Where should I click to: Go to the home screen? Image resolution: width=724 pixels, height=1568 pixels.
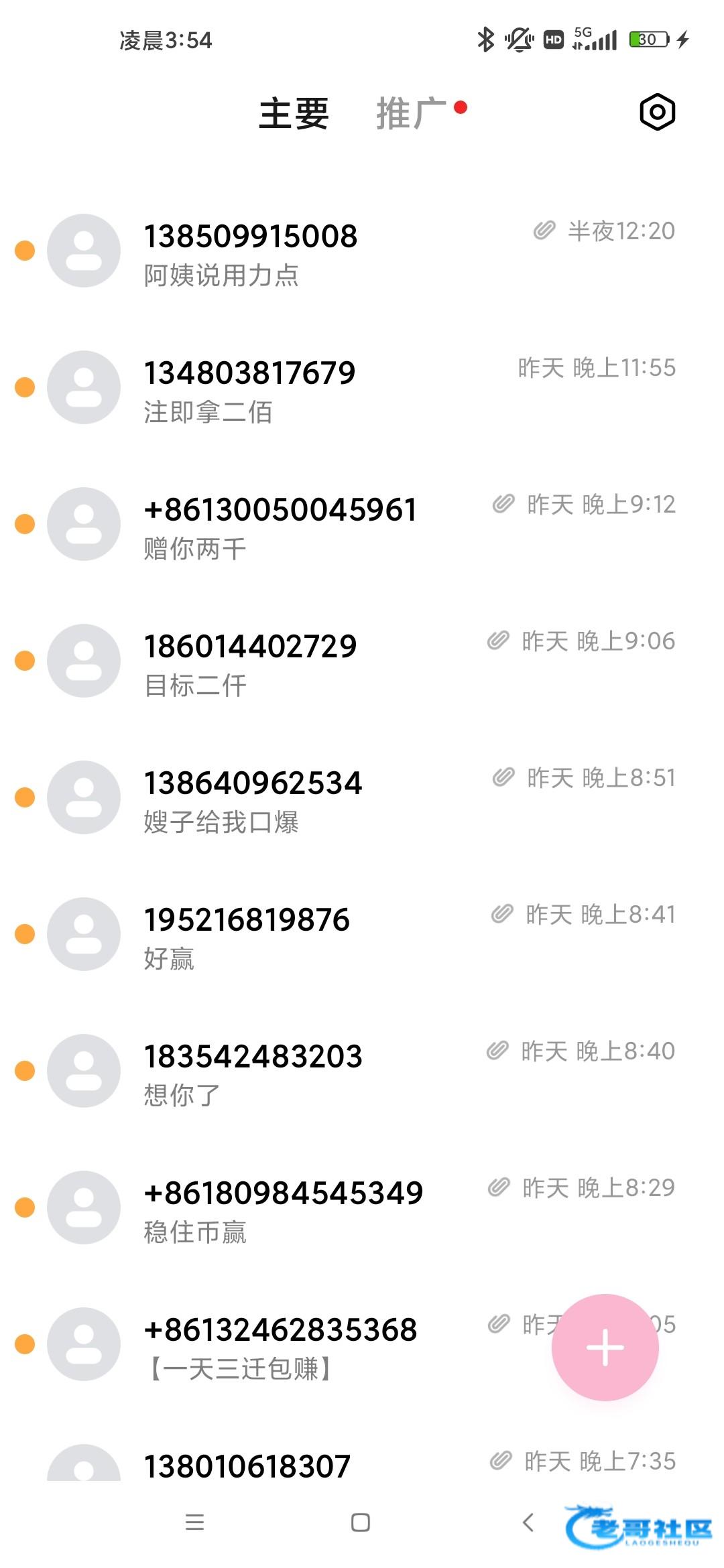point(361,1522)
